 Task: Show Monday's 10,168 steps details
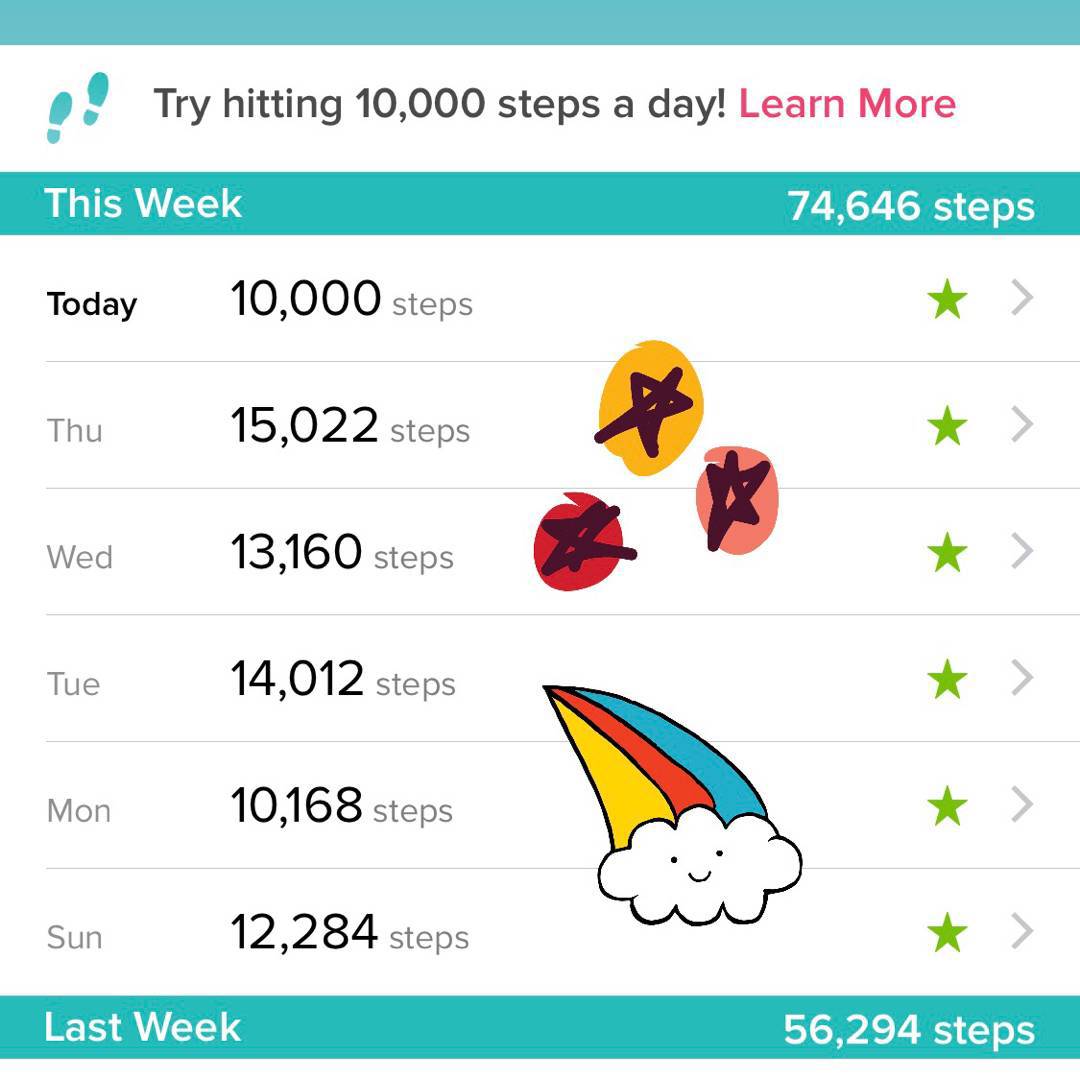(x=540, y=805)
